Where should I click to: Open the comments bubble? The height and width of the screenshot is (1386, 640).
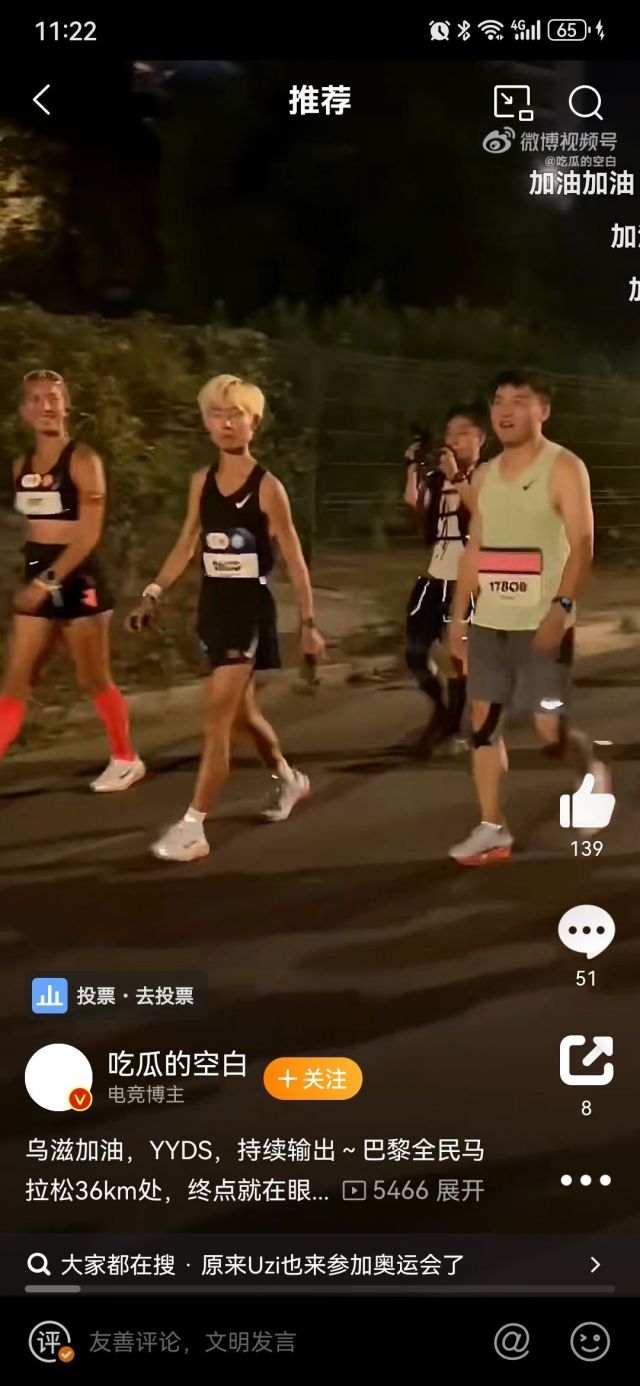(586, 933)
